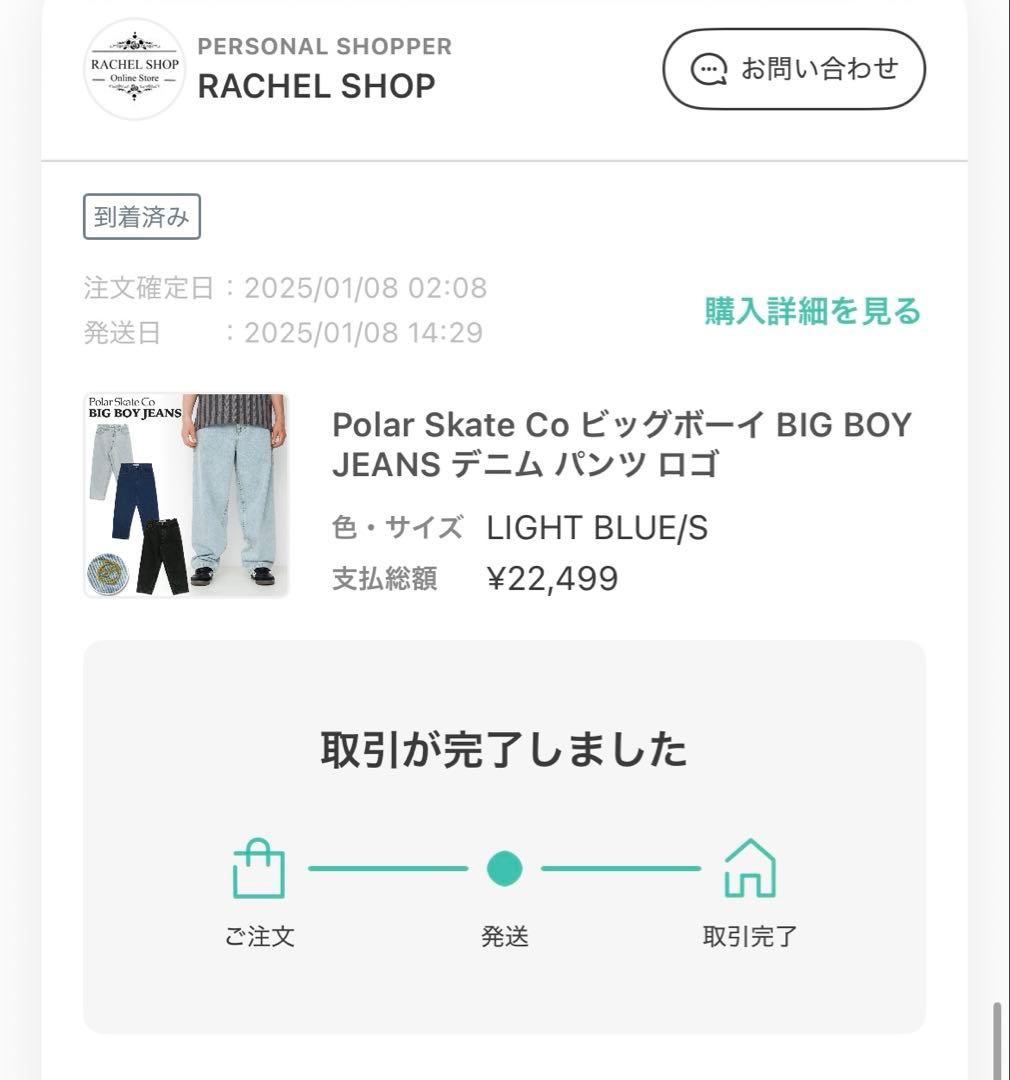Click the 取引が完了しました completion message
This screenshot has height=1080, width=1010.
[504, 749]
